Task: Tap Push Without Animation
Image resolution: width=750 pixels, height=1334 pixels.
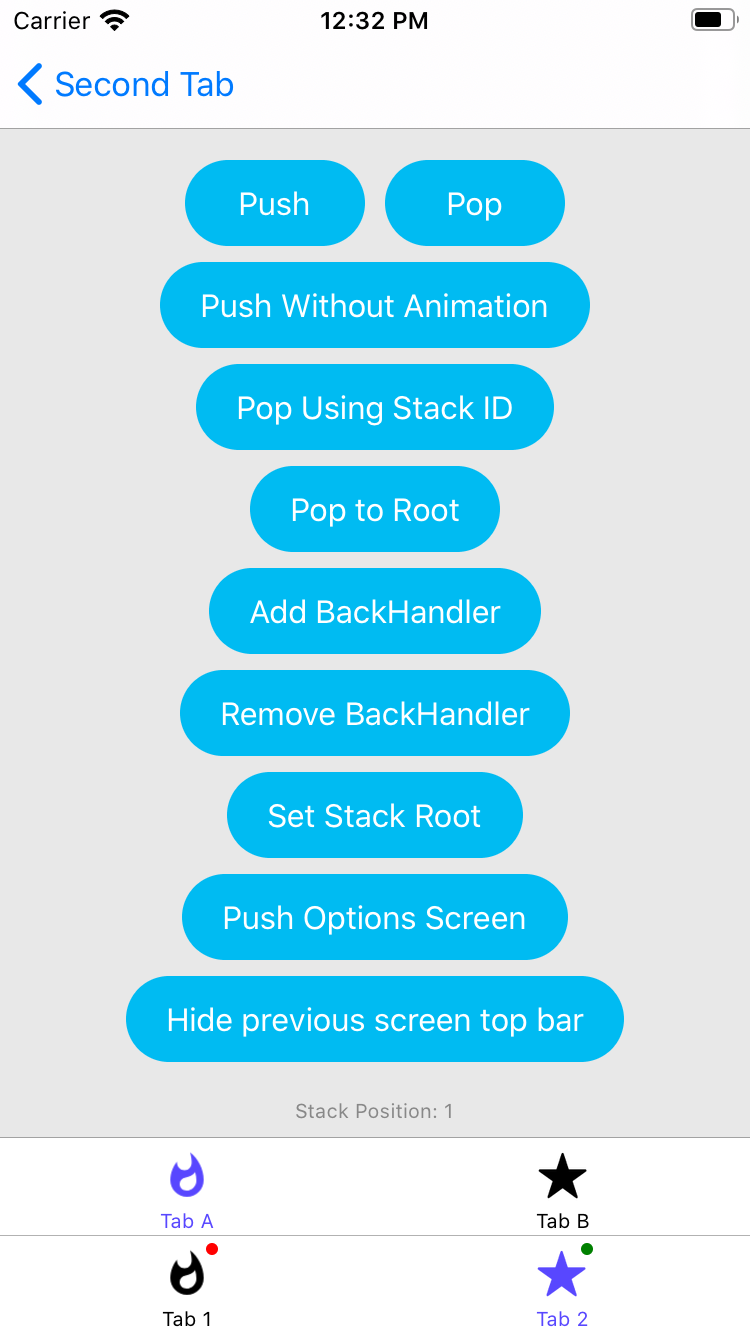Action: pos(375,305)
